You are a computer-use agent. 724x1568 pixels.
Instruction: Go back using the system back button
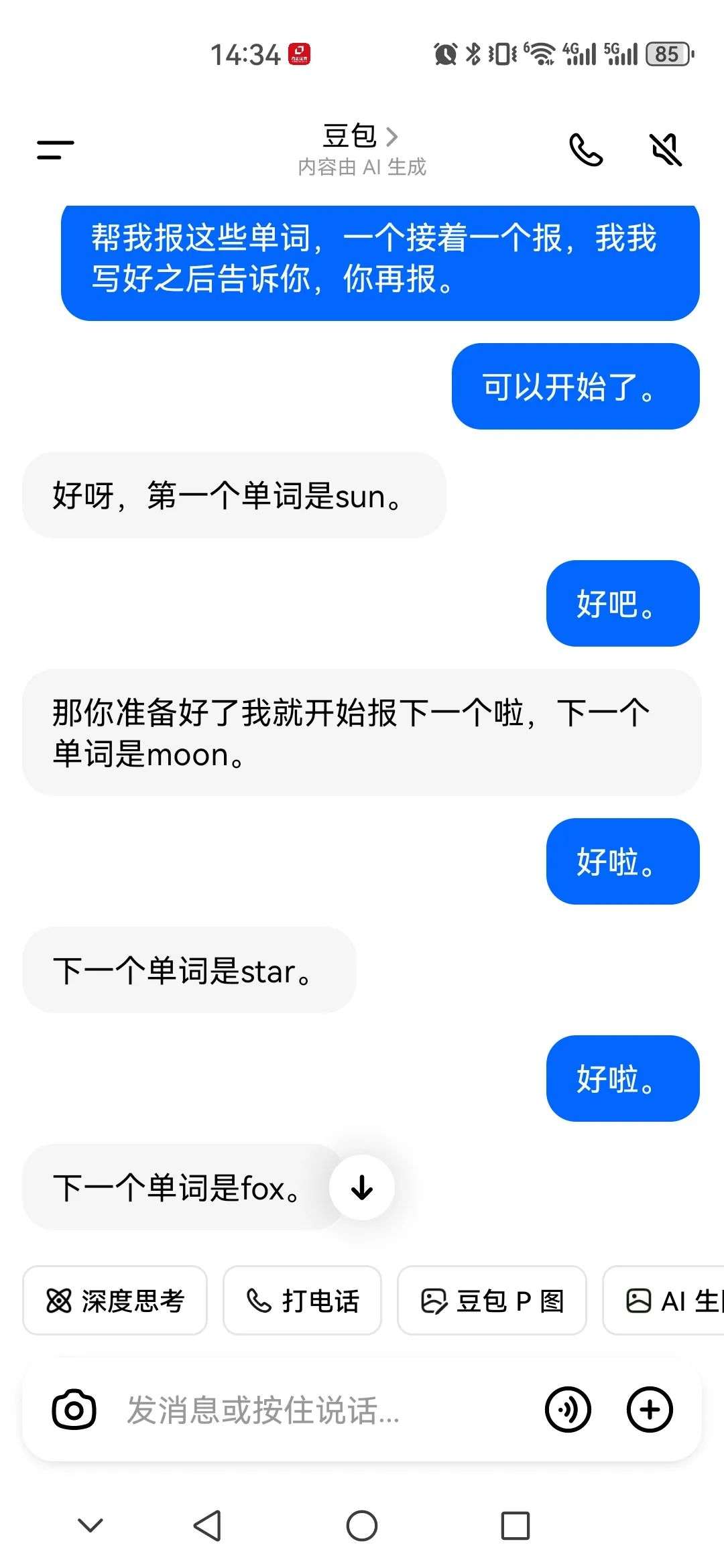pos(207,1526)
